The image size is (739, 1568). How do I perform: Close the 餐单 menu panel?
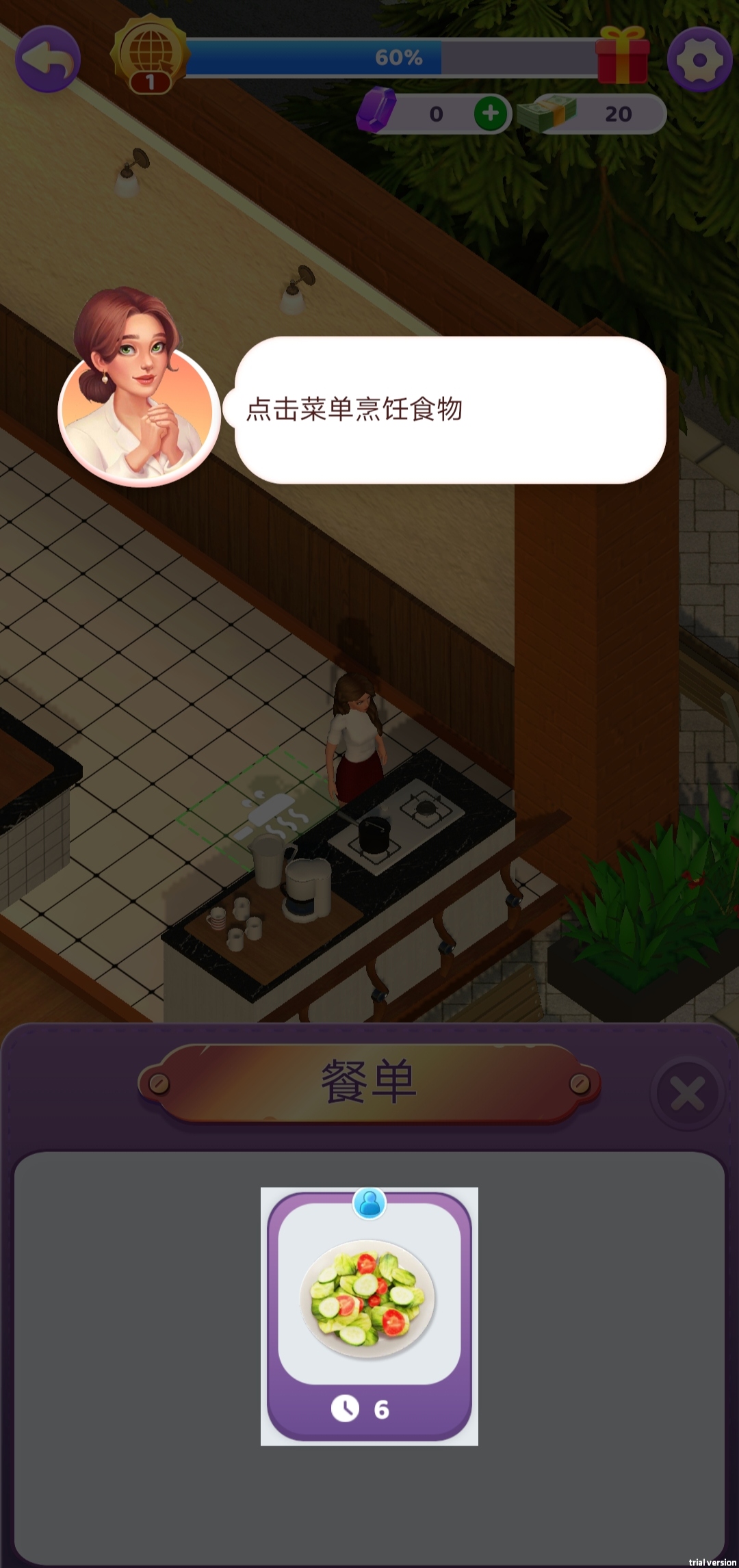687,1093
